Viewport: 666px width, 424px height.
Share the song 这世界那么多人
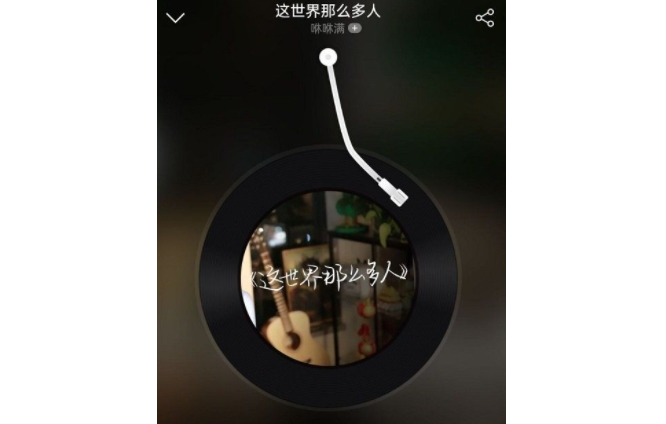[x=485, y=18]
